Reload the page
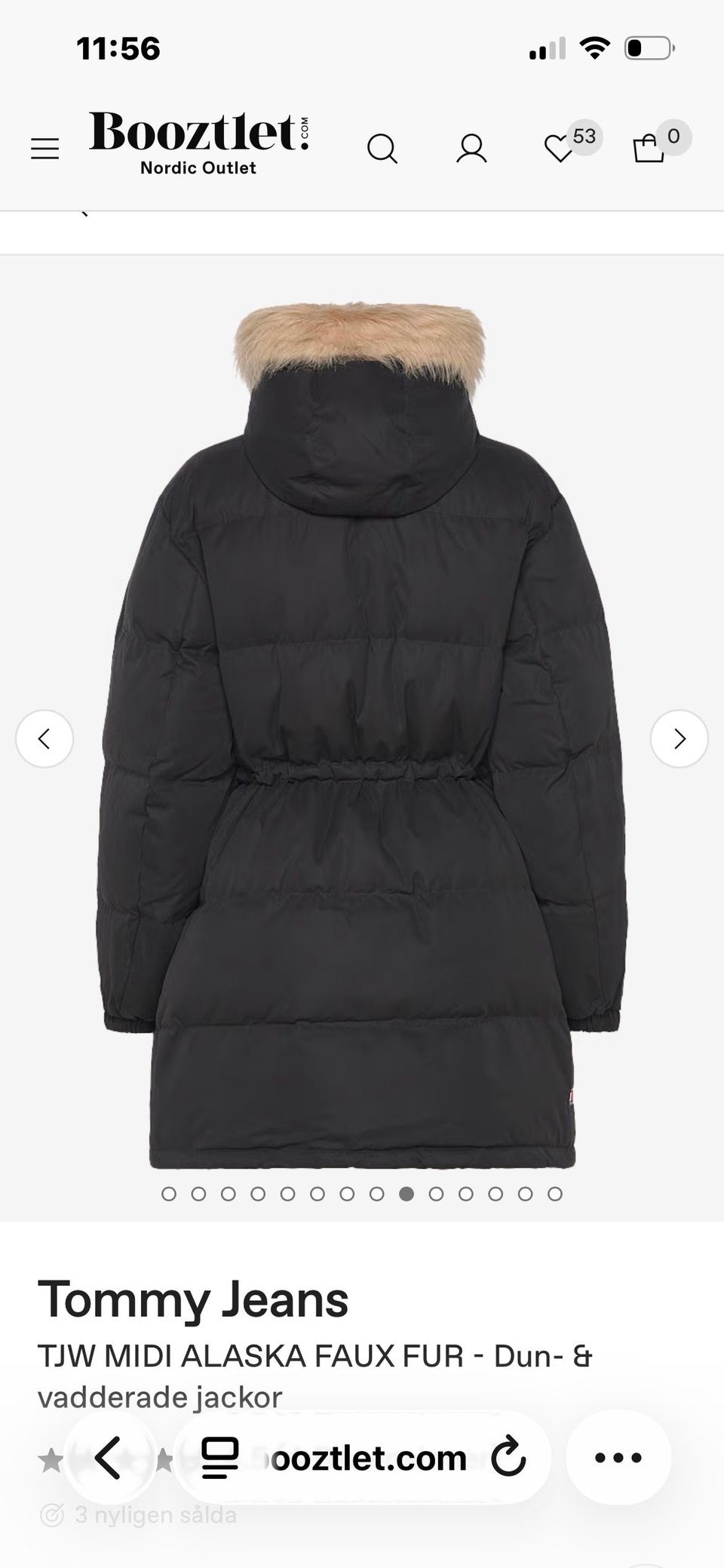 pyautogui.click(x=508, y=1457)
